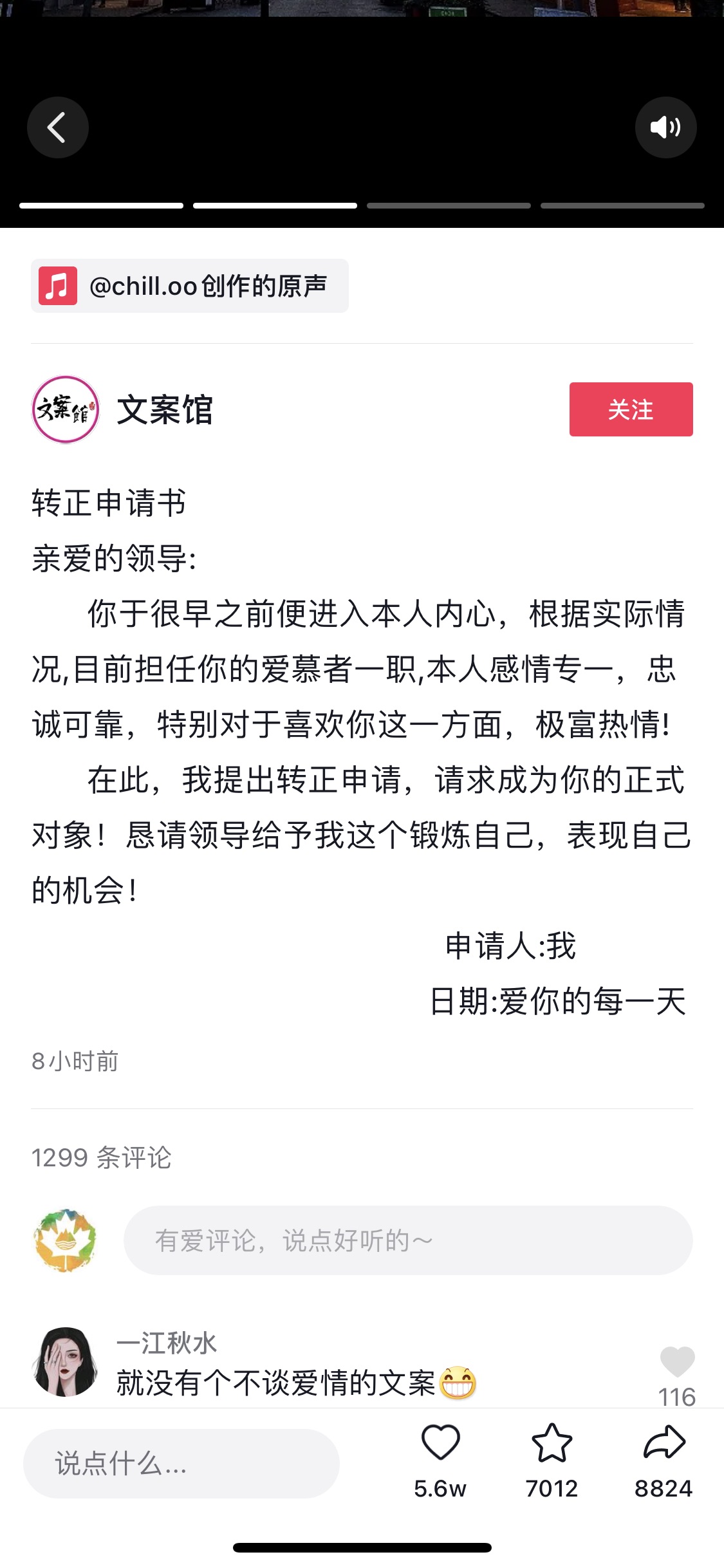This screenshot has width=724, height=1568.
Task: Tap the 有爱评论 comment input field
Action: coord(408,1240)
